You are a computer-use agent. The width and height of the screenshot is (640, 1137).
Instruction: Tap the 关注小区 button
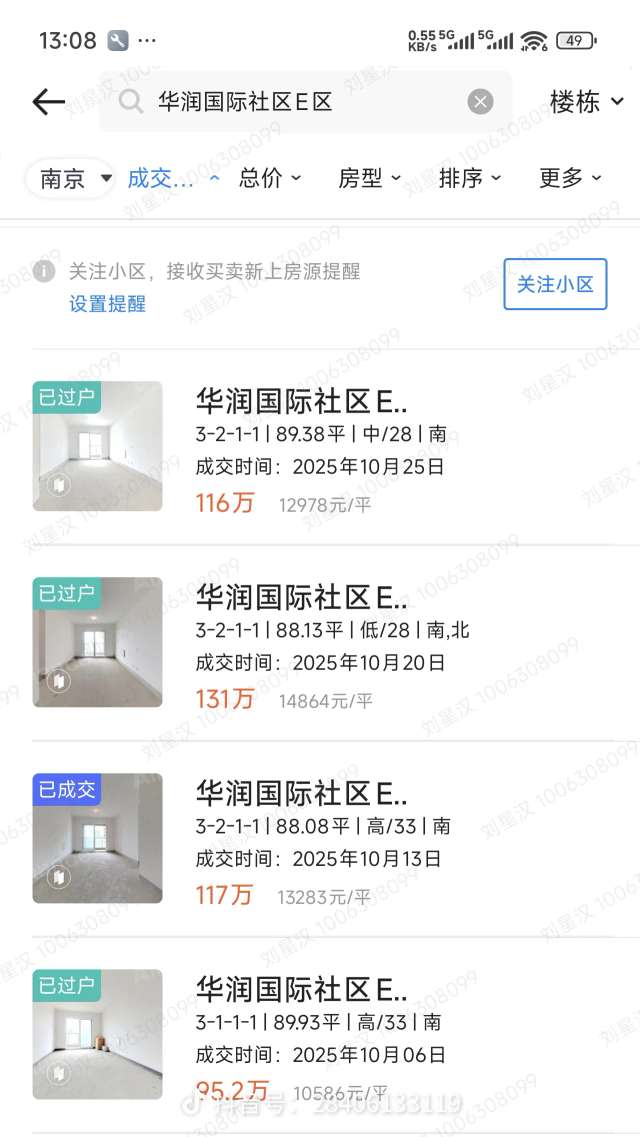tap(555, 284)
